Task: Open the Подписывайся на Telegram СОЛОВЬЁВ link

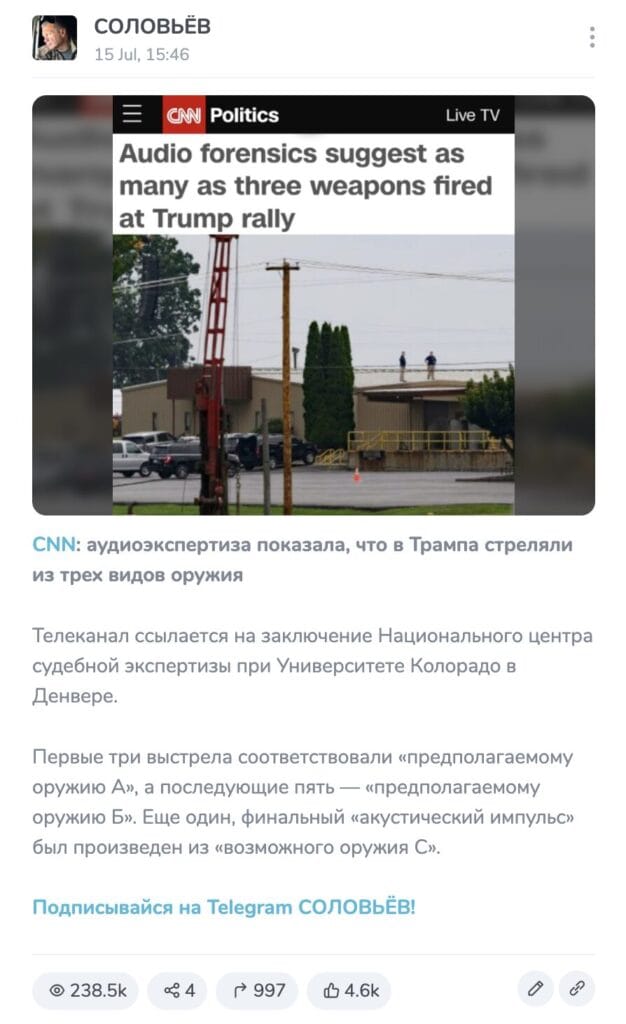Action: 224,907
